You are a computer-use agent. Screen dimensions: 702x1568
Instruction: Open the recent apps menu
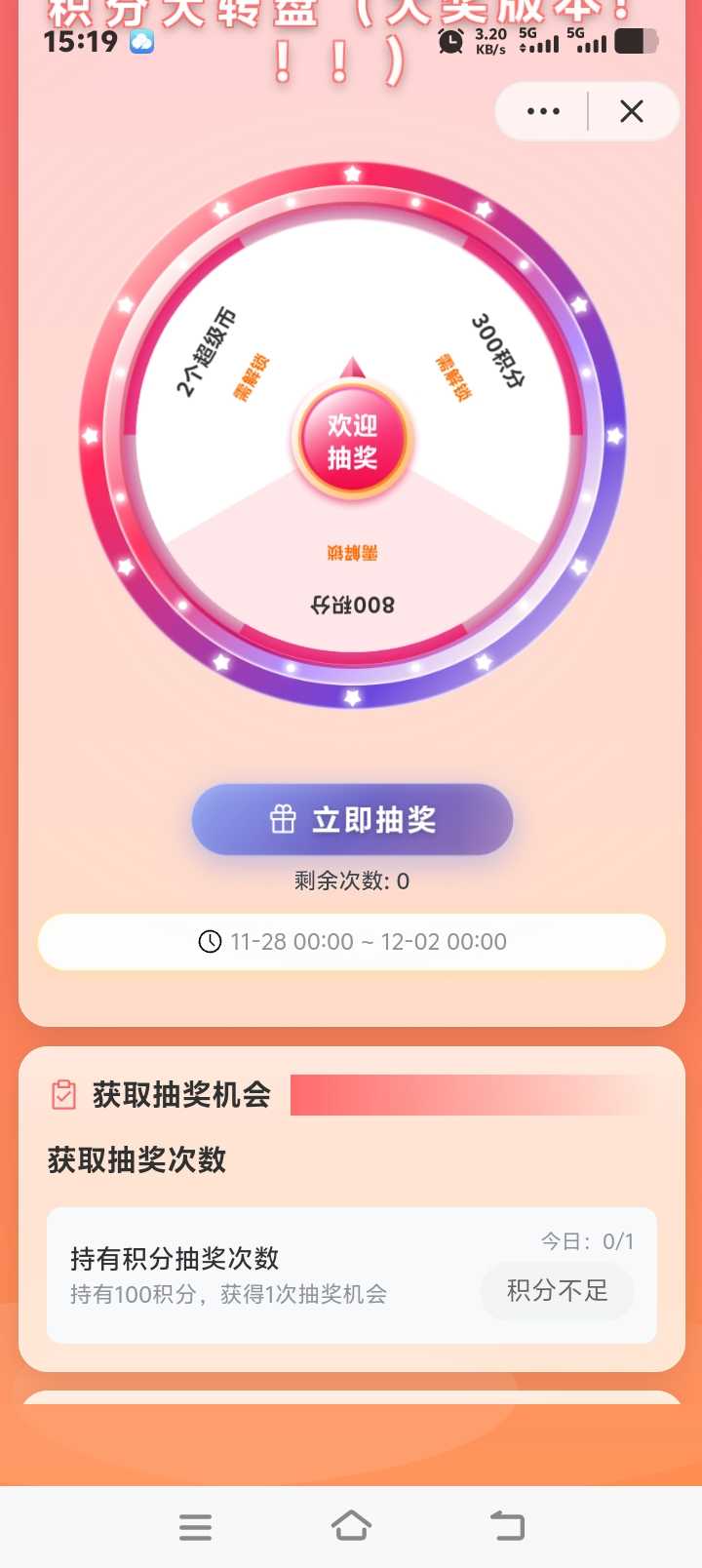195,1526
